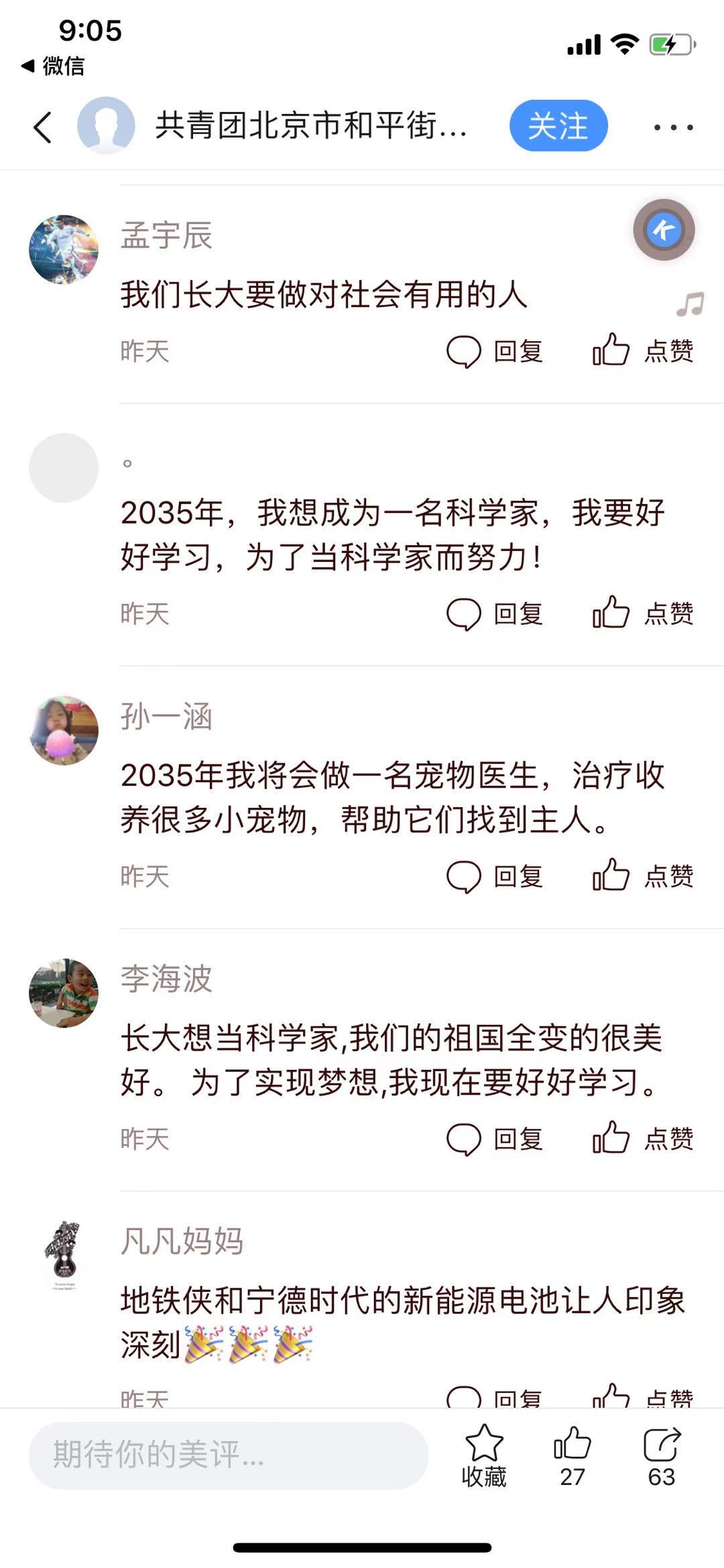Tap the floating blue circular button
The image size is (724, 1568).
click(664, 230)
